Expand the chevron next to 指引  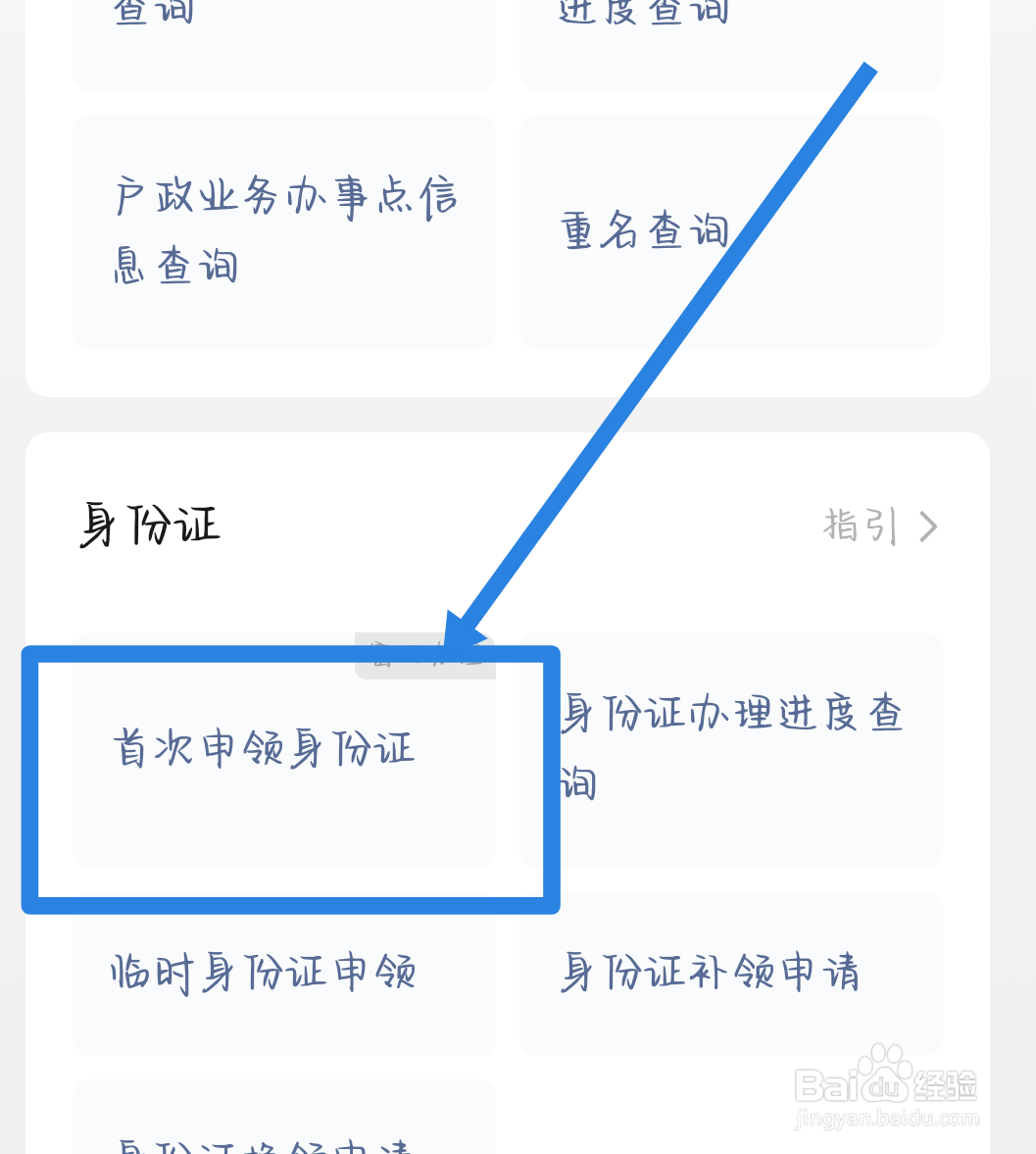point(927,527)
